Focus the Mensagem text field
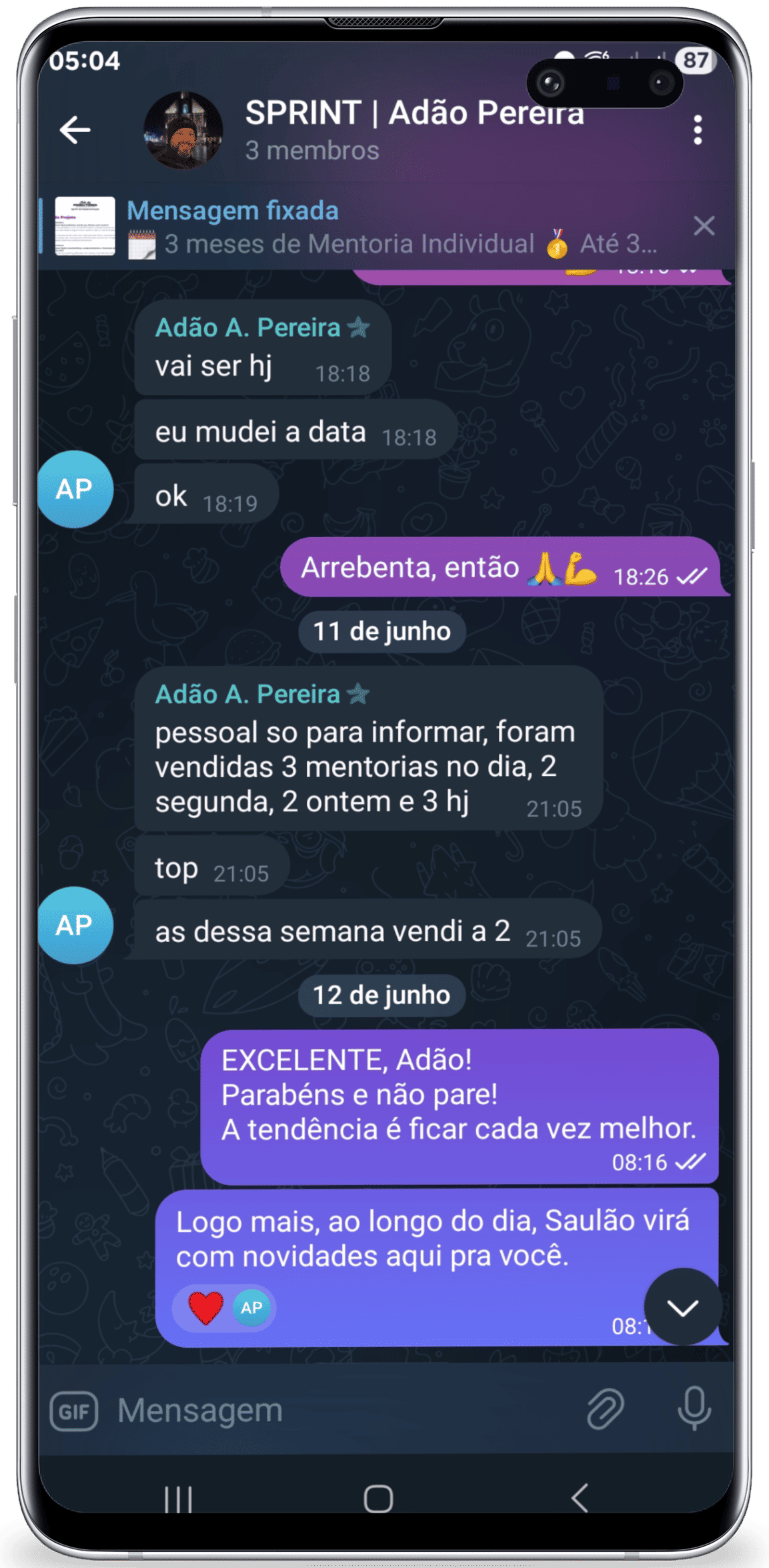769x1568 pixels. (x=333, y=1411)
